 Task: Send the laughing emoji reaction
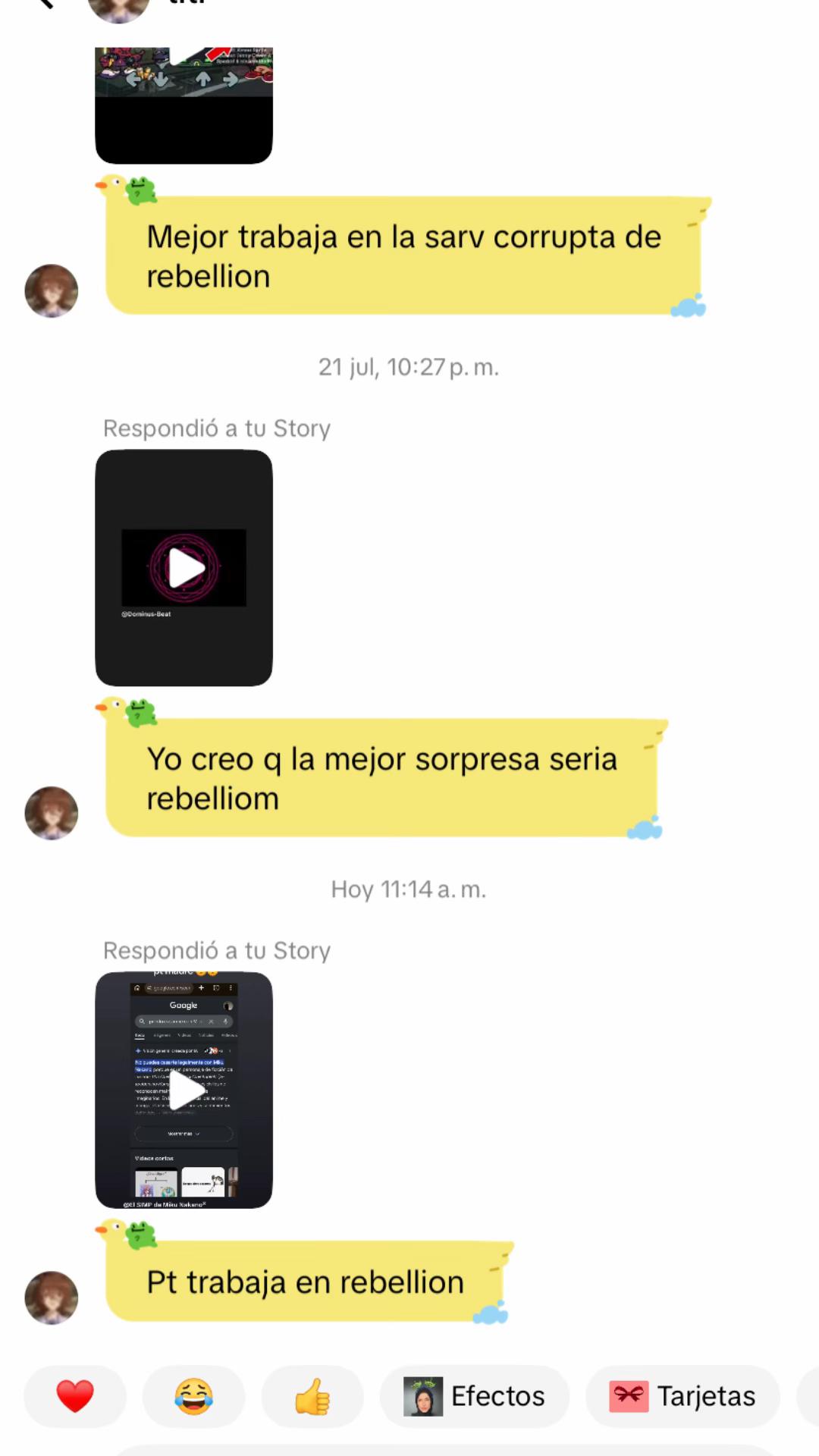pyautogui.click(x=193, y=1396)
